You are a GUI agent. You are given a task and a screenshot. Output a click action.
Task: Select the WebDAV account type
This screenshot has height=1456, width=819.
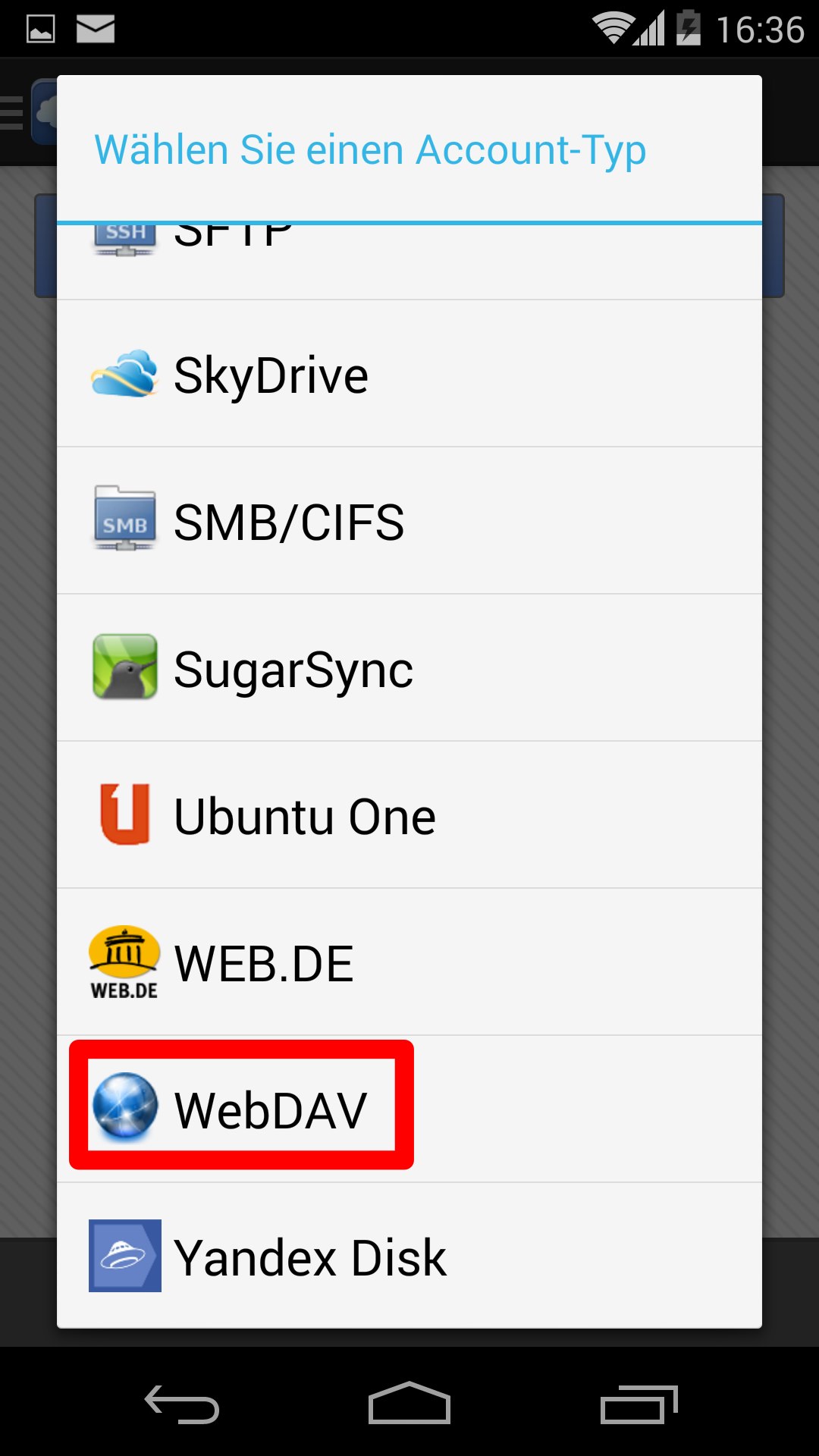coord(409,1109)
